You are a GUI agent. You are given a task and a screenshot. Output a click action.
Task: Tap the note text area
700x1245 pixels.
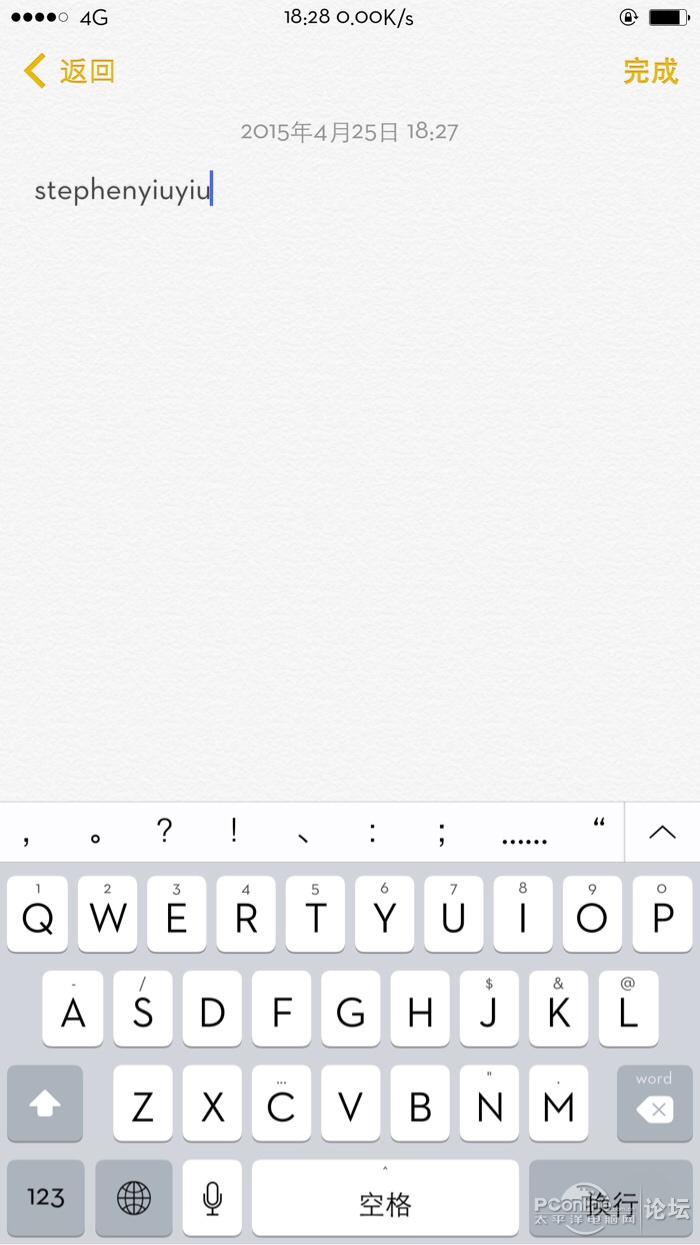[x=350, y=480]
